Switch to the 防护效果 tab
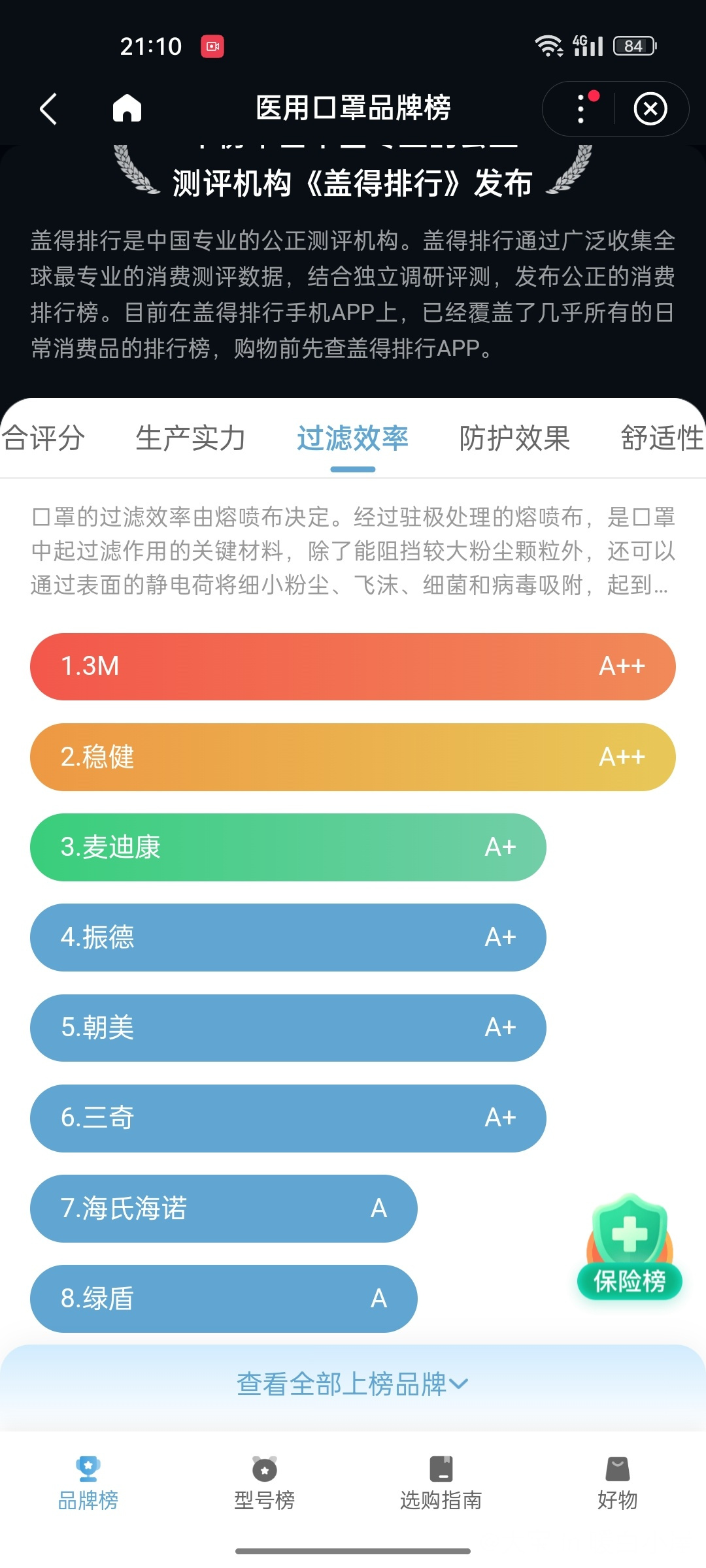The height and width of the screenshot is (1568, 706). [x=514, y=438]
